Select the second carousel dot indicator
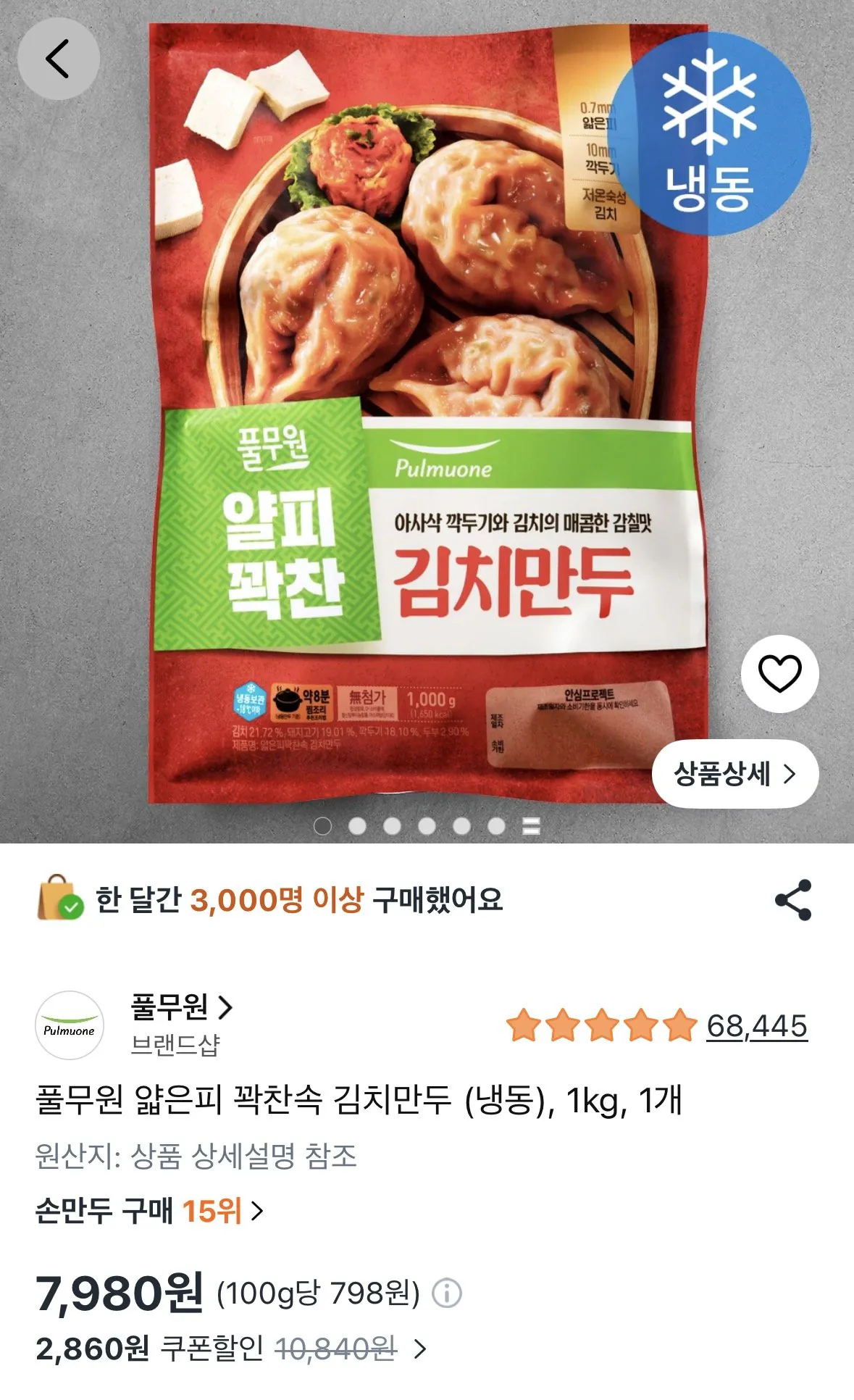Screen dimensions: 854x1400 (358, 824)
